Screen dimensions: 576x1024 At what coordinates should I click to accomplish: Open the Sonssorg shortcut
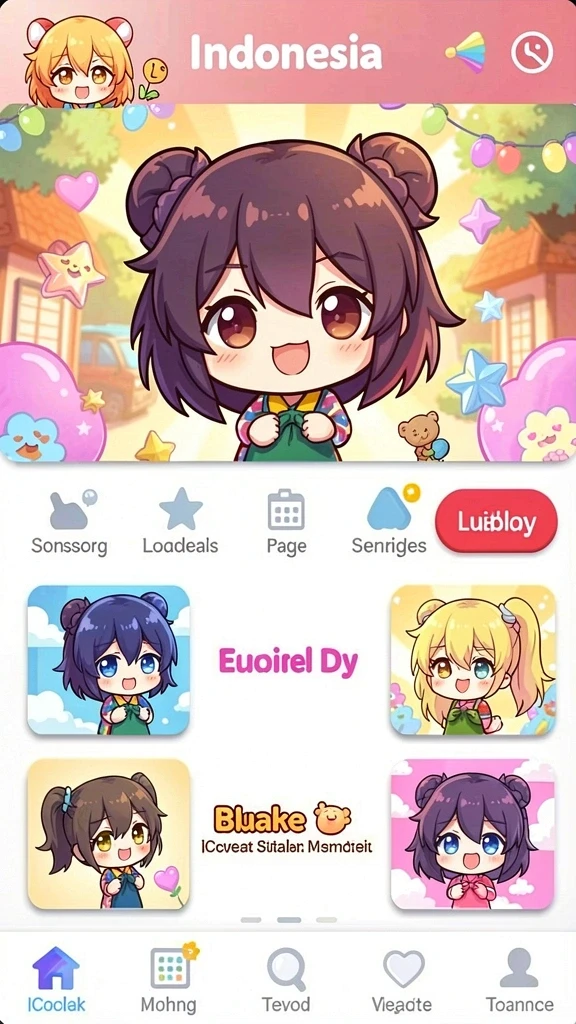69,522
